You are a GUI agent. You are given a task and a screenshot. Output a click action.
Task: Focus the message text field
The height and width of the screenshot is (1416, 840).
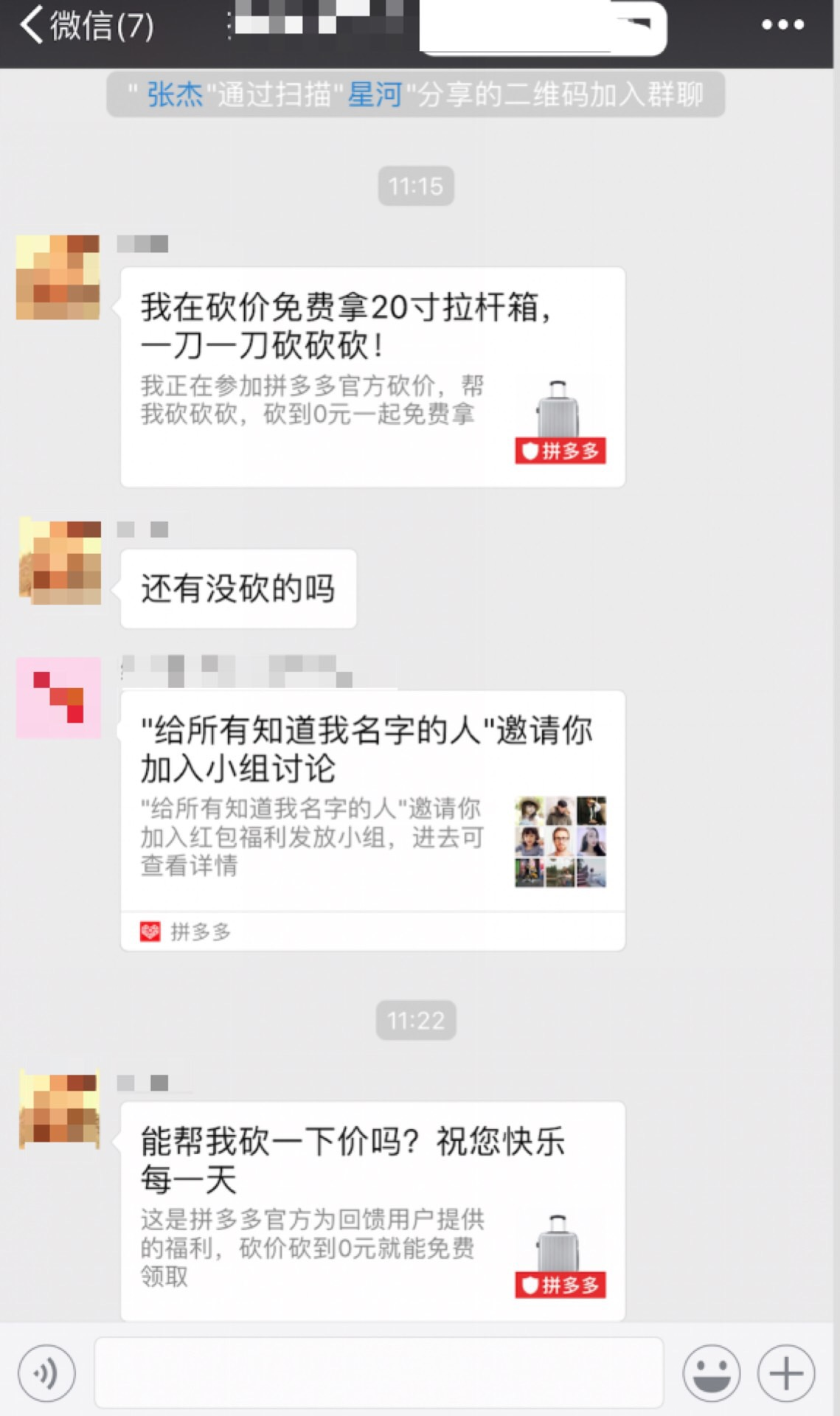coord(378,1373)
